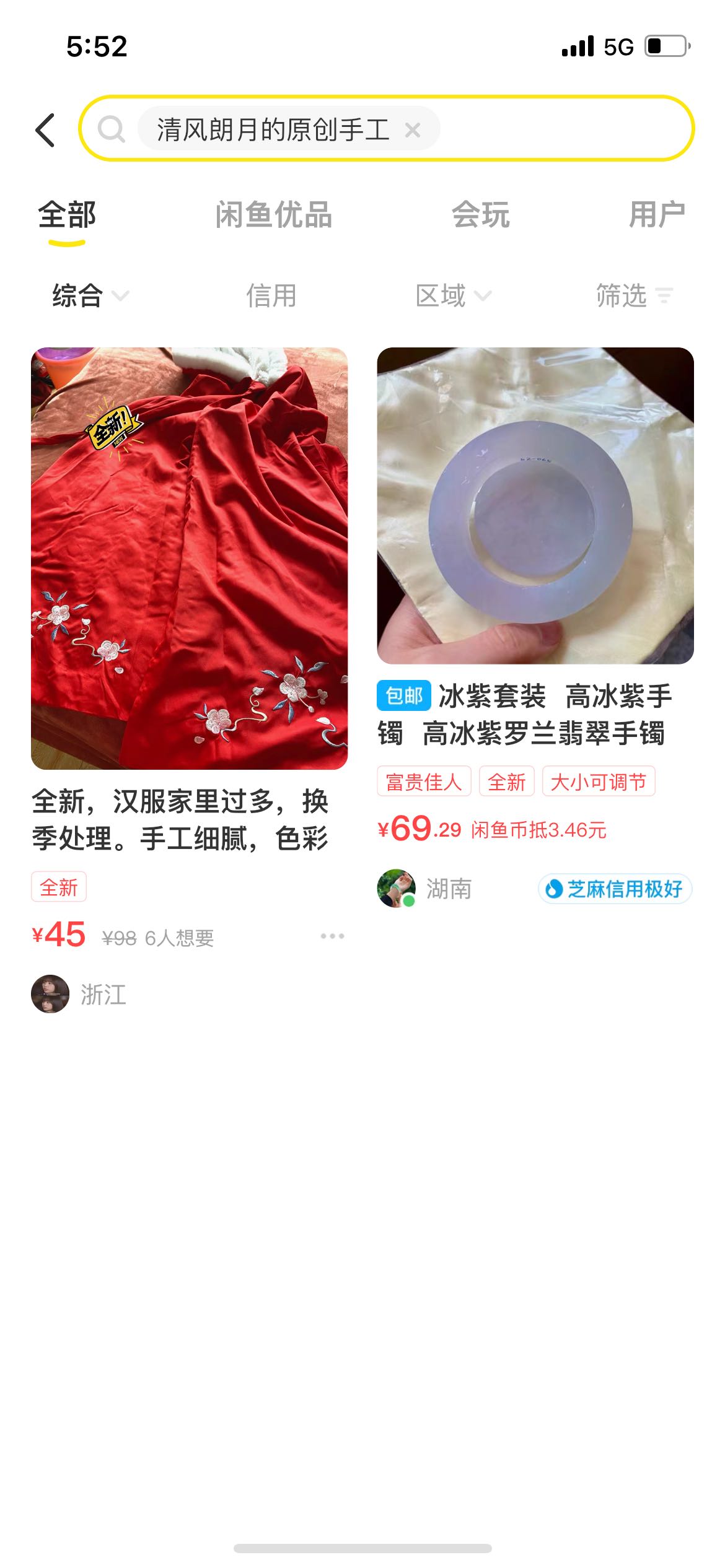The image size is (725, 1568).
Task: Open the more options dots on 汉服 listing
Action: pyautogui.click(x=333, y=936)
